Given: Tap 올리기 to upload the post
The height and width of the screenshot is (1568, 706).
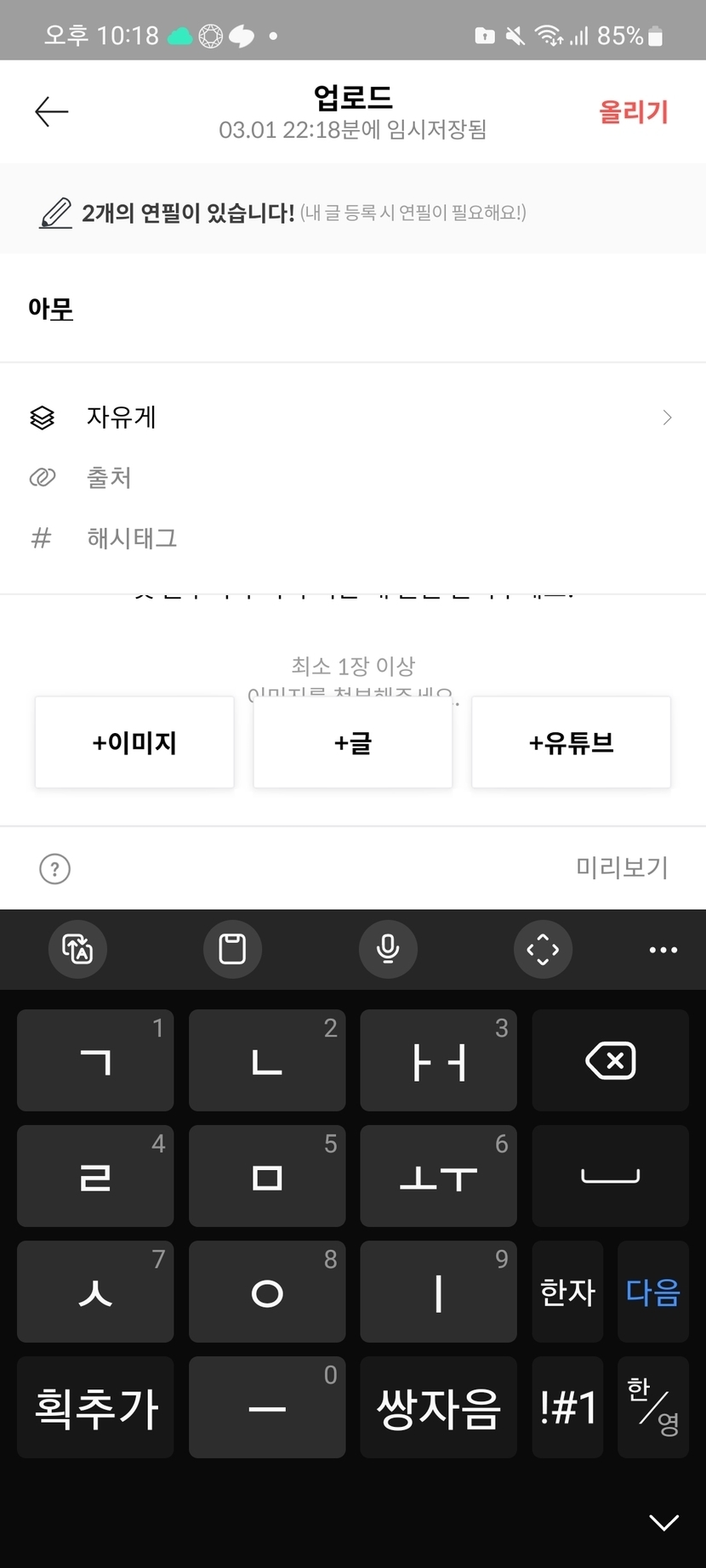Looking at the screenshot, I should 634,111.
